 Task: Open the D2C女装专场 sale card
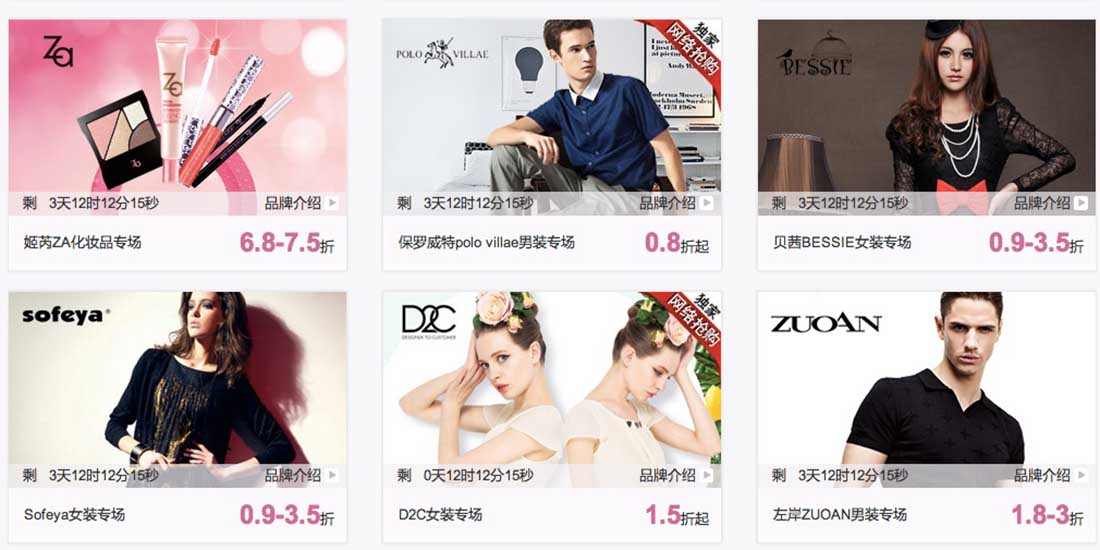(x=551, y=378)
